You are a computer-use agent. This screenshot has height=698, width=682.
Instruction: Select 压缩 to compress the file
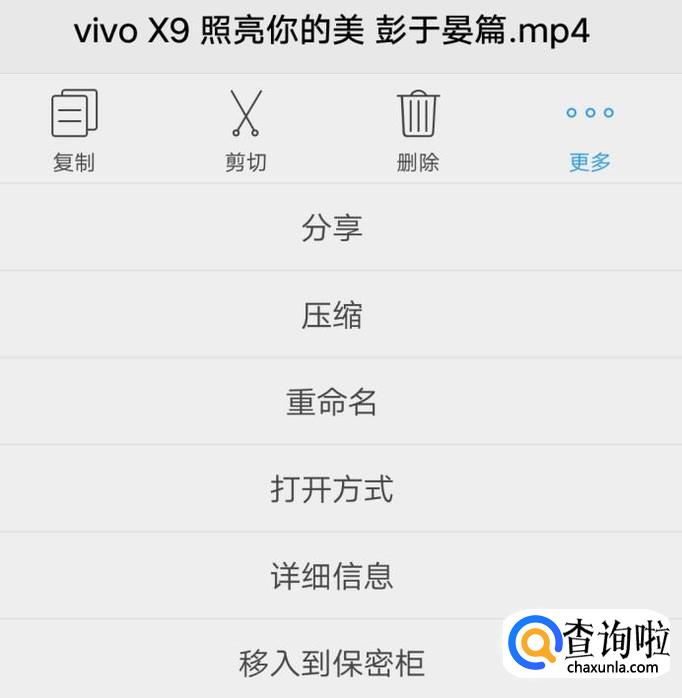331,315
